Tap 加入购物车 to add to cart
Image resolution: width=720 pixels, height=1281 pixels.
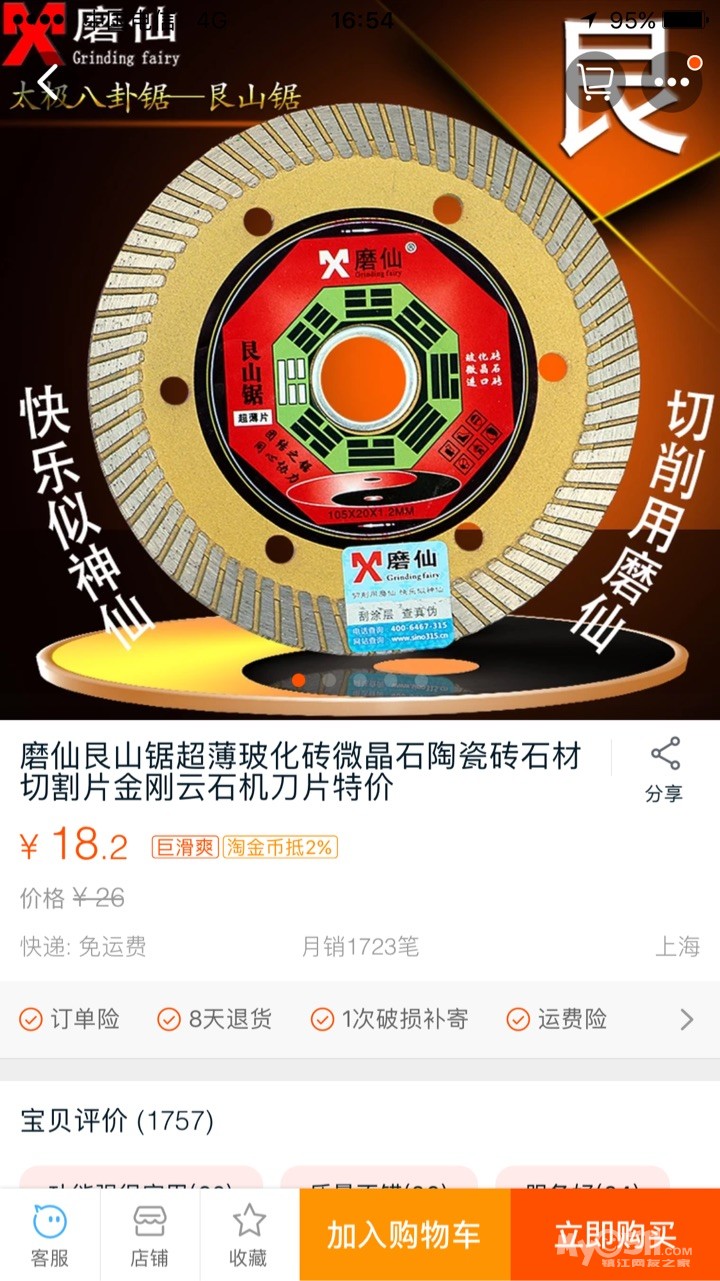click(404, 1235)
